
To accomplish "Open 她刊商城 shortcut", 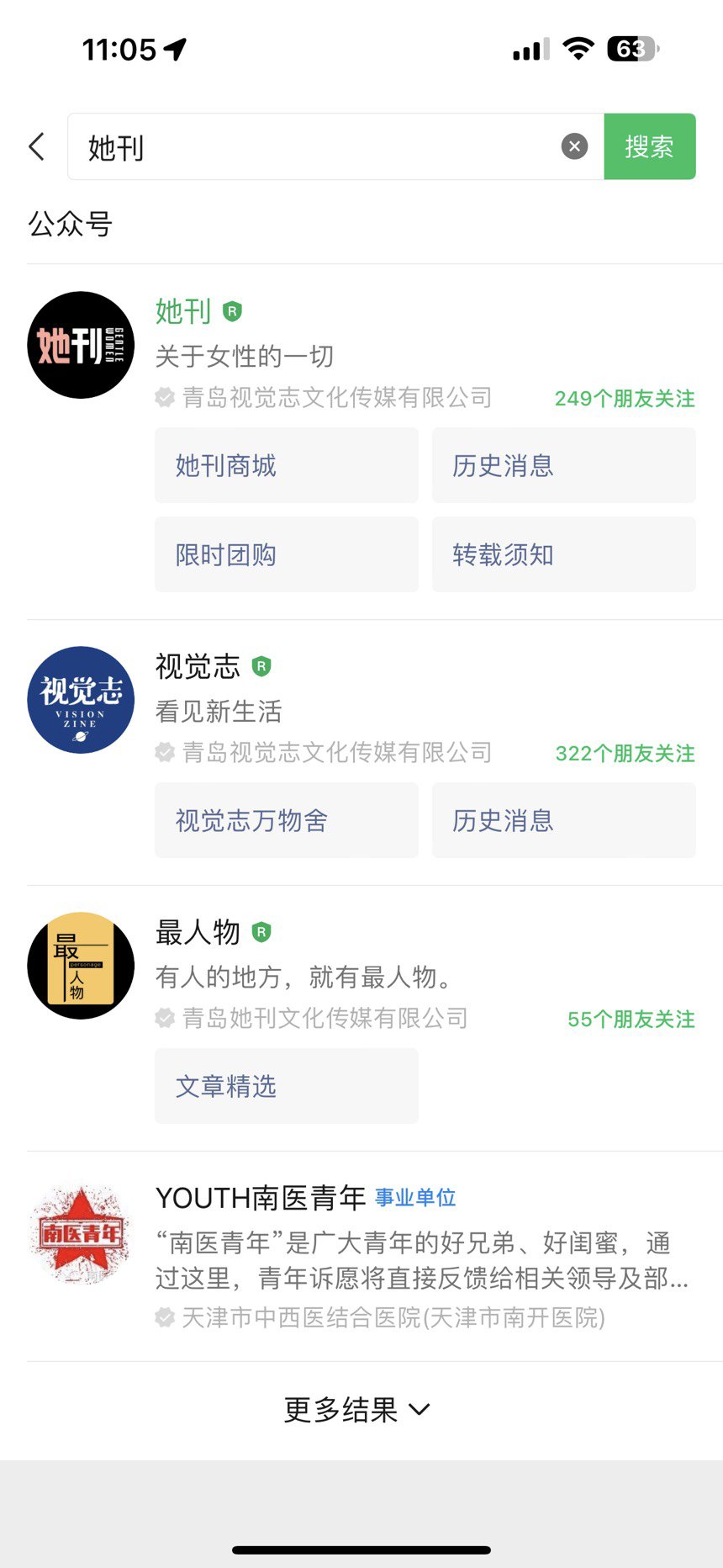I will point(286,465).
